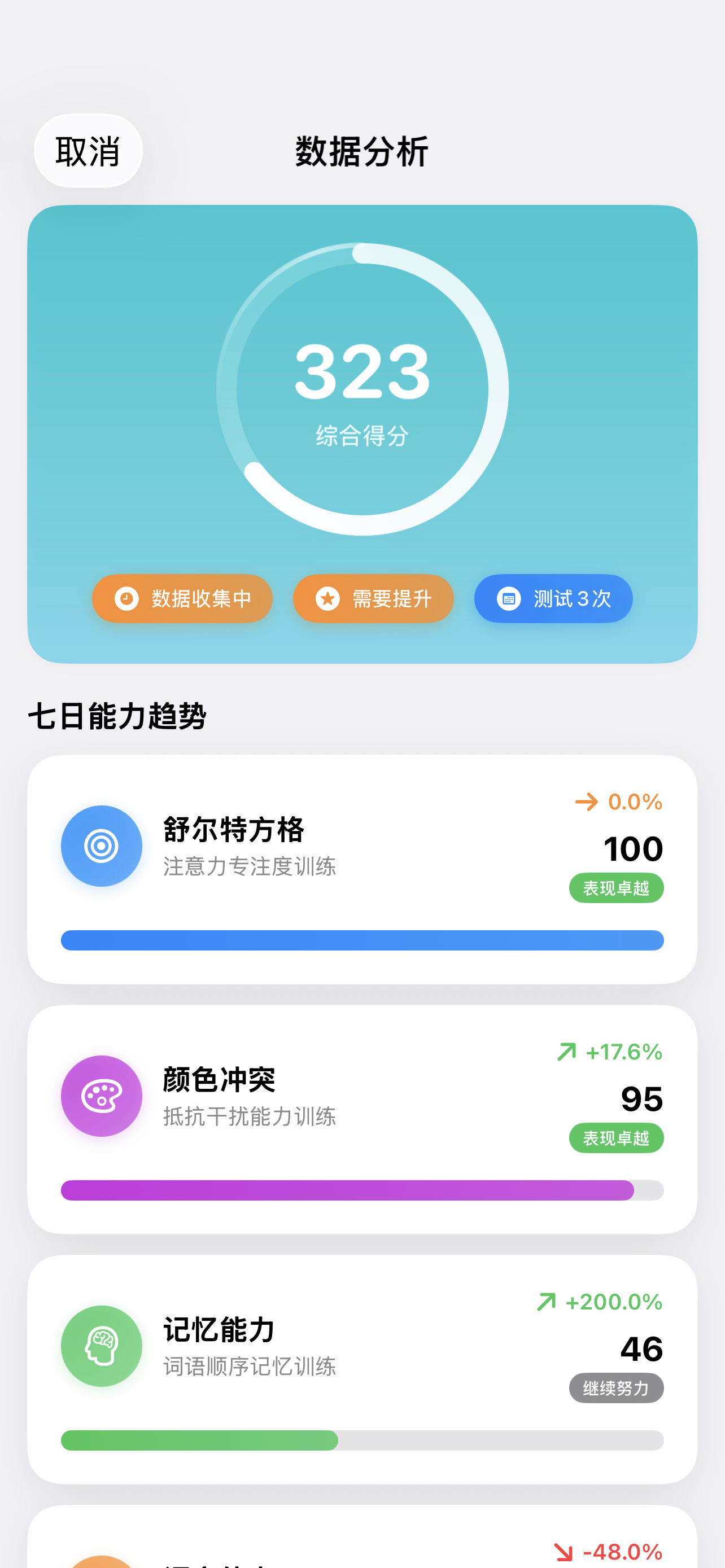Tap the brain icon for 记忆能力

pos(102,1346)
